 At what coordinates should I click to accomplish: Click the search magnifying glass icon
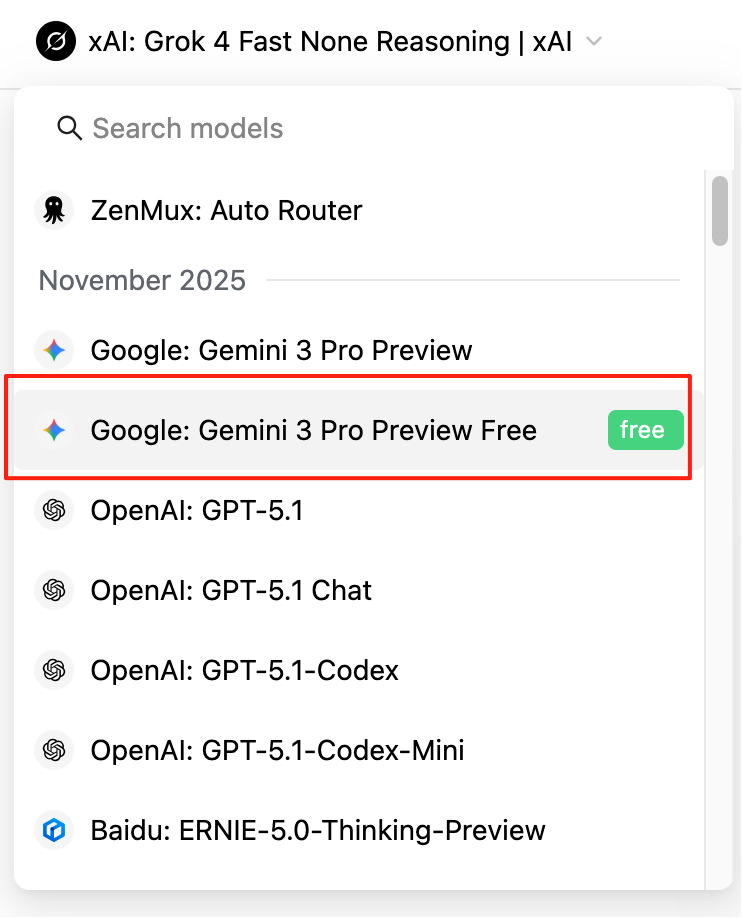click(x=69, y=128)
